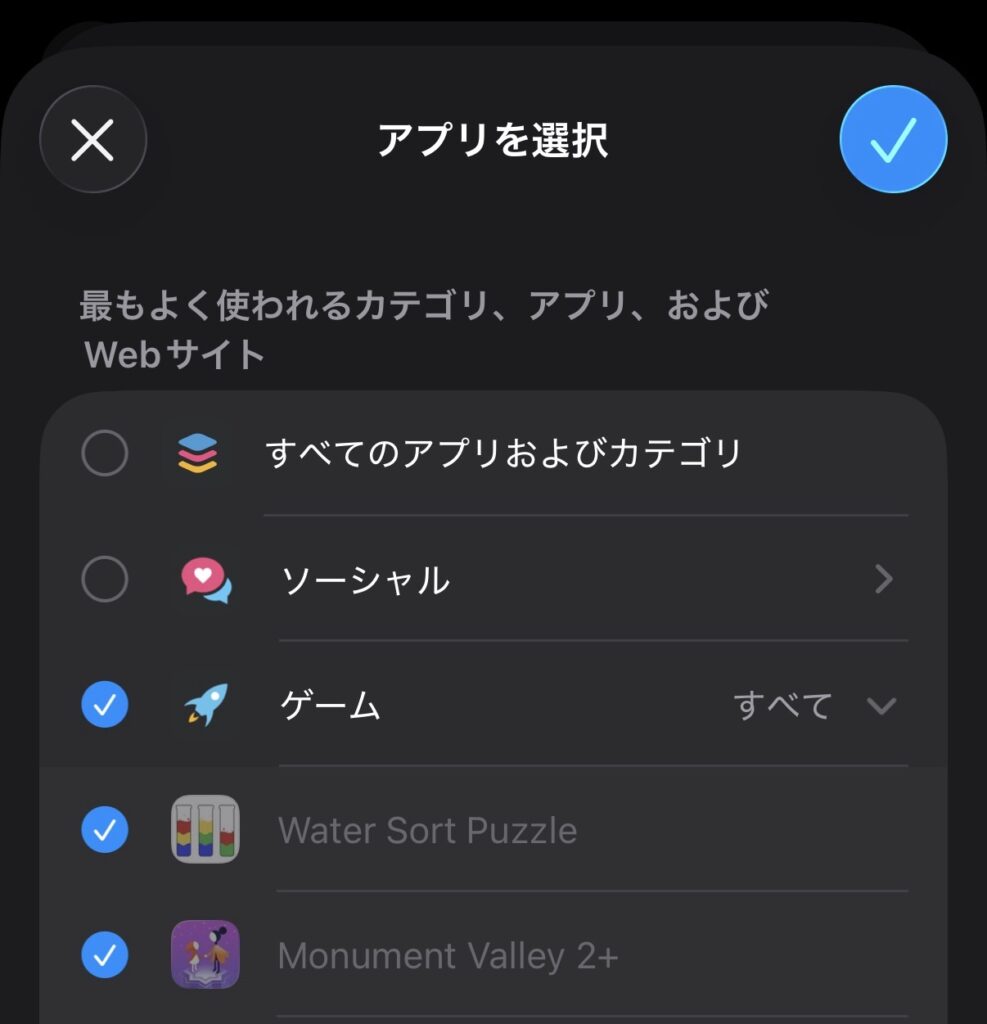987x1024 pixels.
Task: Select すべてのアプリおよびカテゴリ
Action: point(104,454)
